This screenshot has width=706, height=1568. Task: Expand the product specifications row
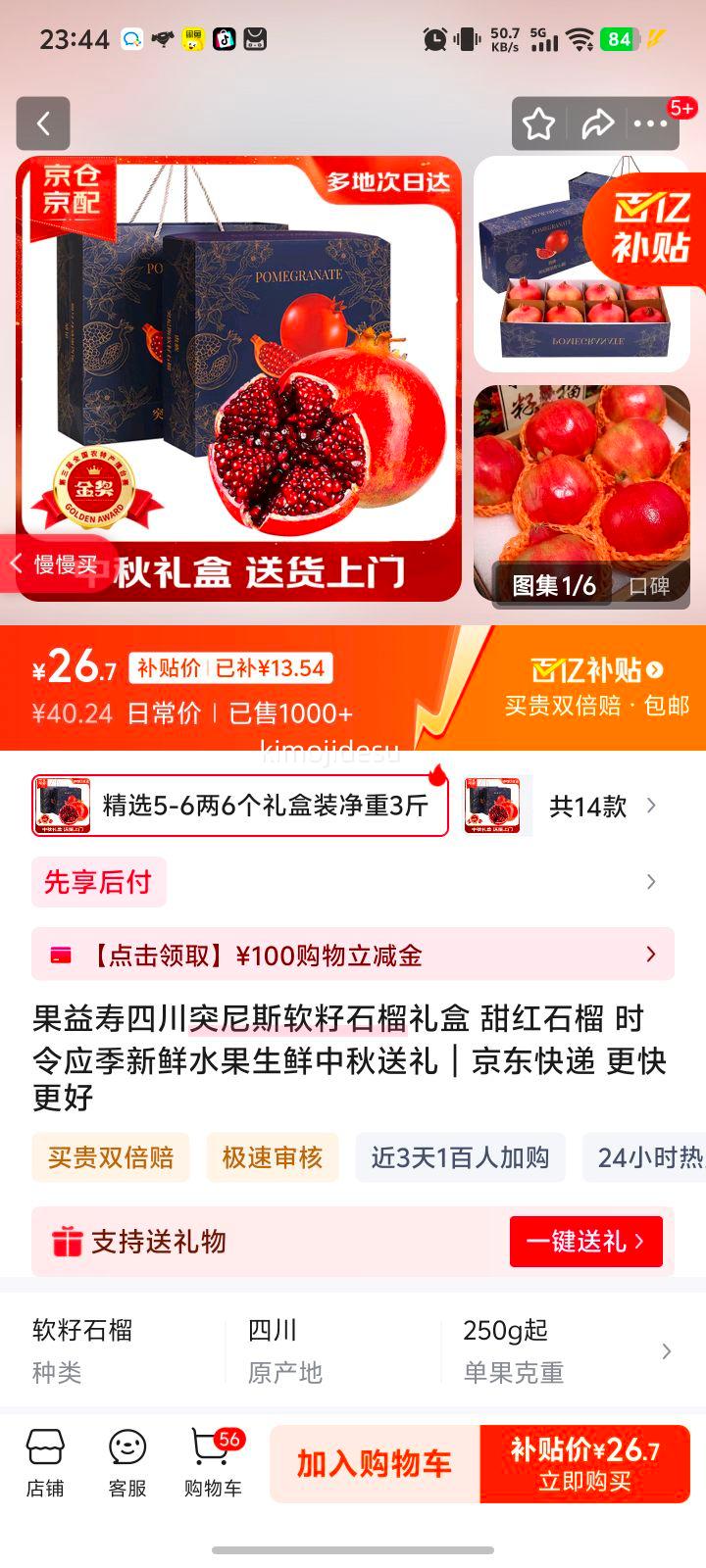point(666,1351)
